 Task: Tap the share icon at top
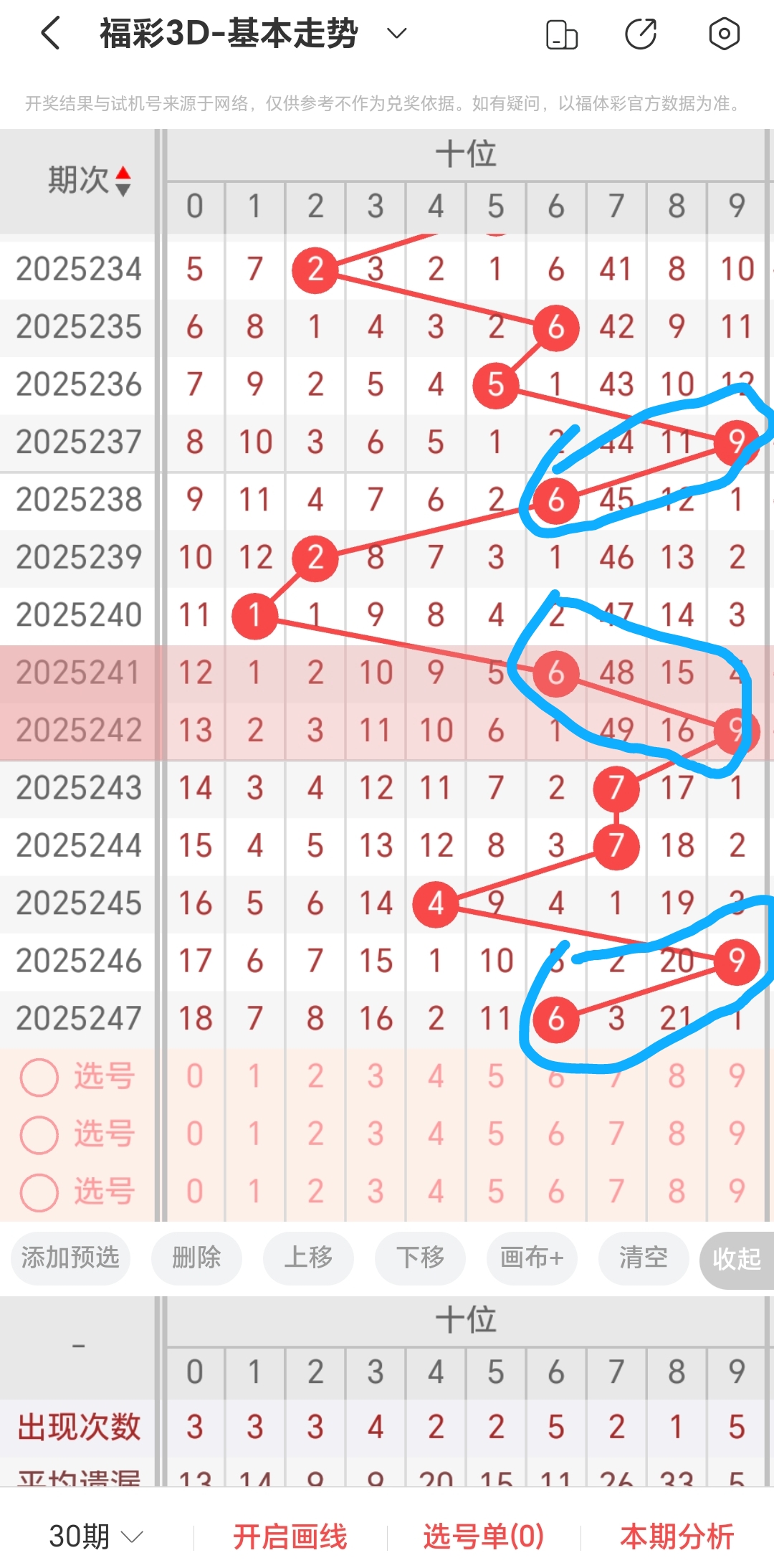(642, 32)
